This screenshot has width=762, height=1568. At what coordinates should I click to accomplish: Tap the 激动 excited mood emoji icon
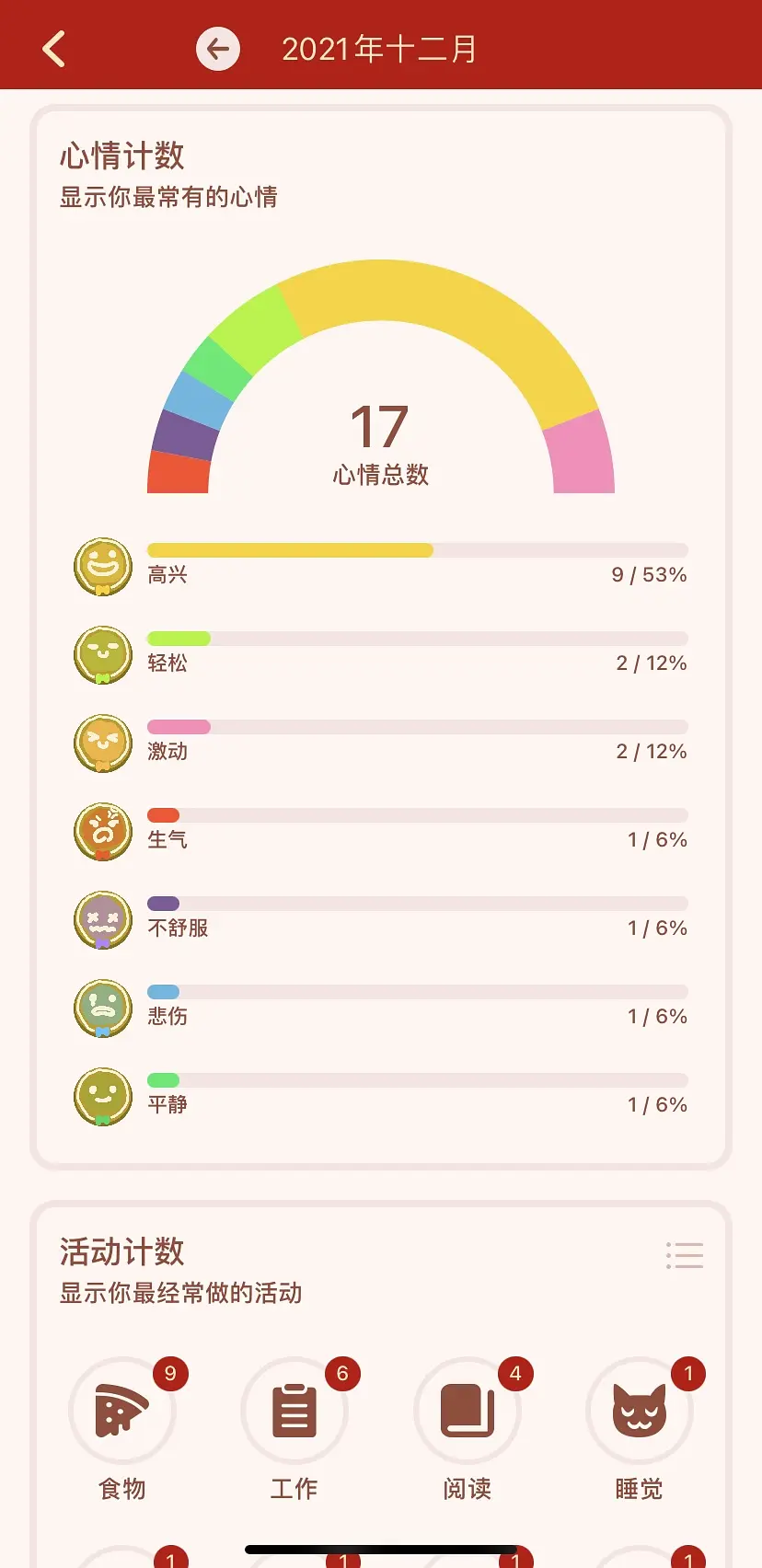tap(102, 743)
